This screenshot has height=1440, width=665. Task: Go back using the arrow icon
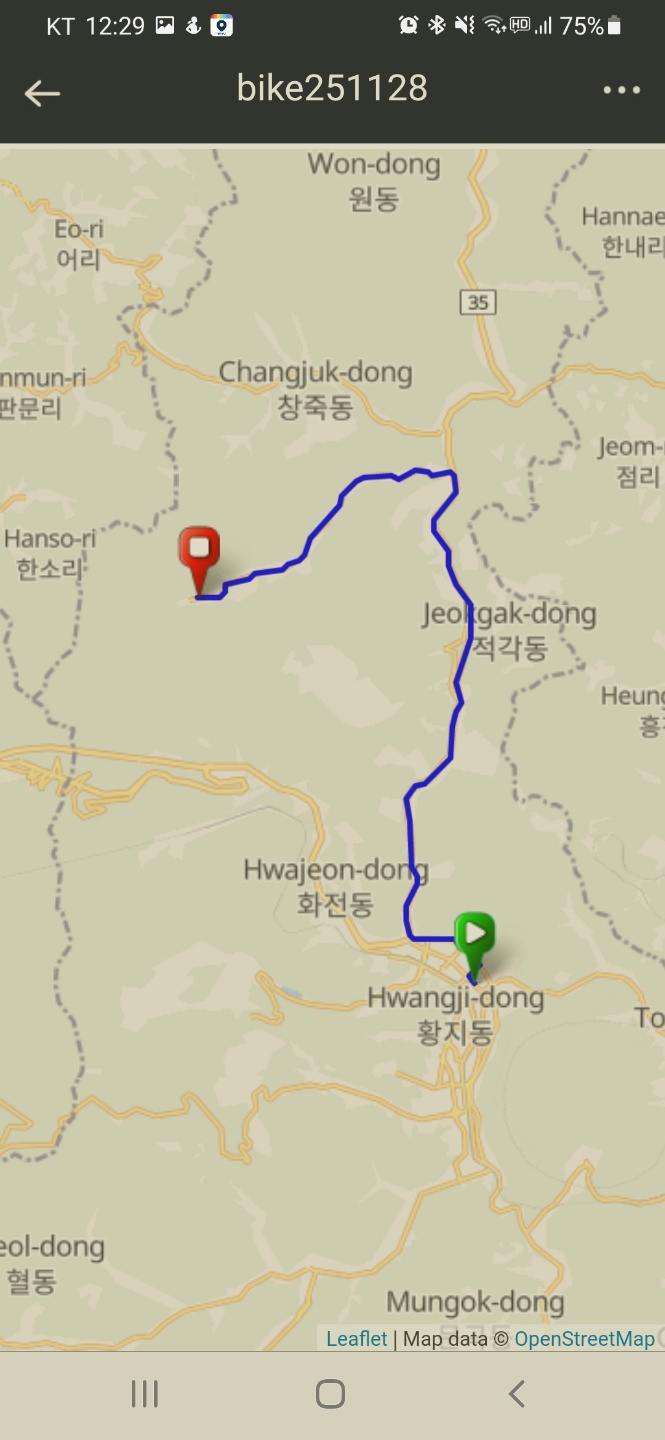(x=42, y=93)
